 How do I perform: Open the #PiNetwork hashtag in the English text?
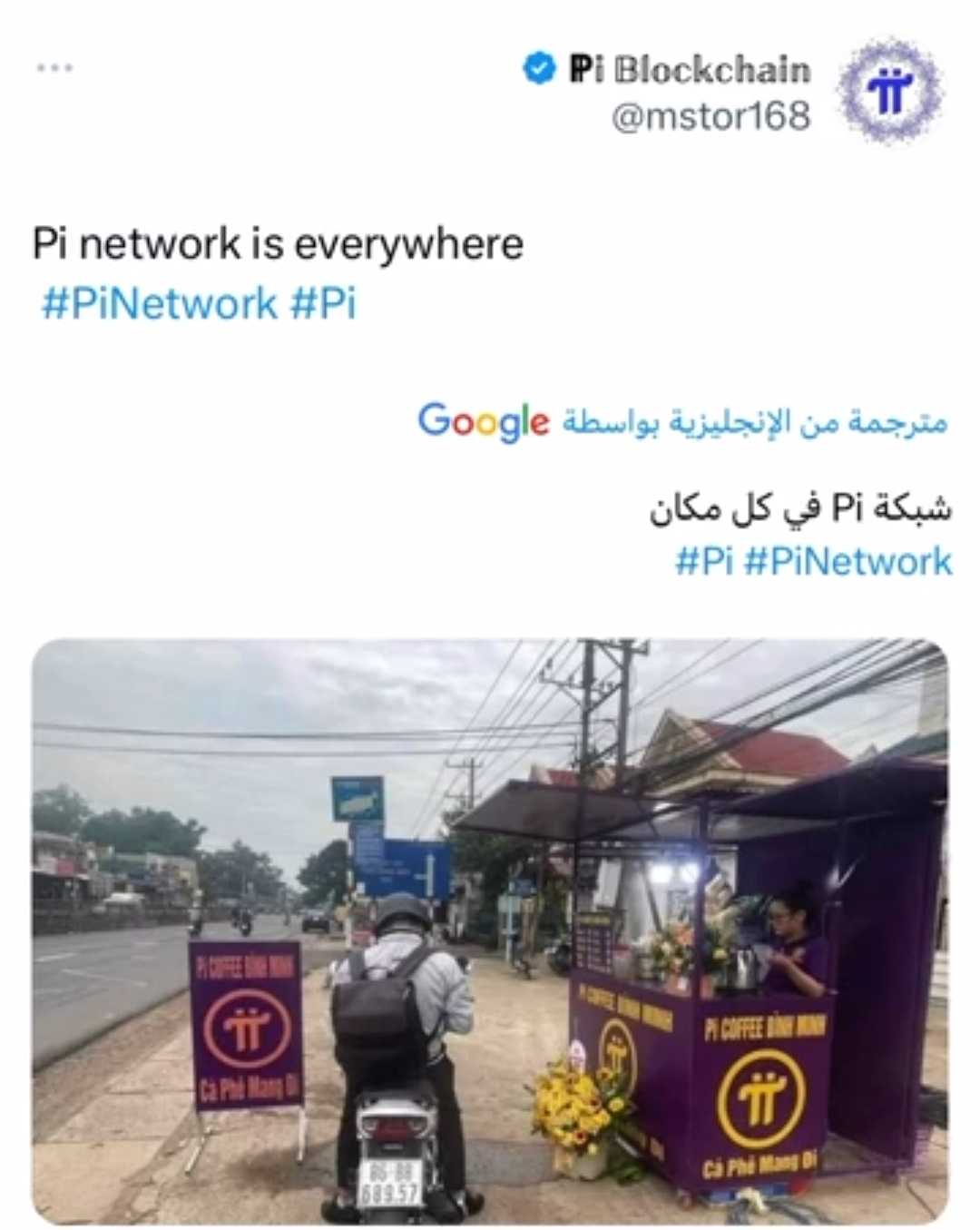[x=159, y=303]
